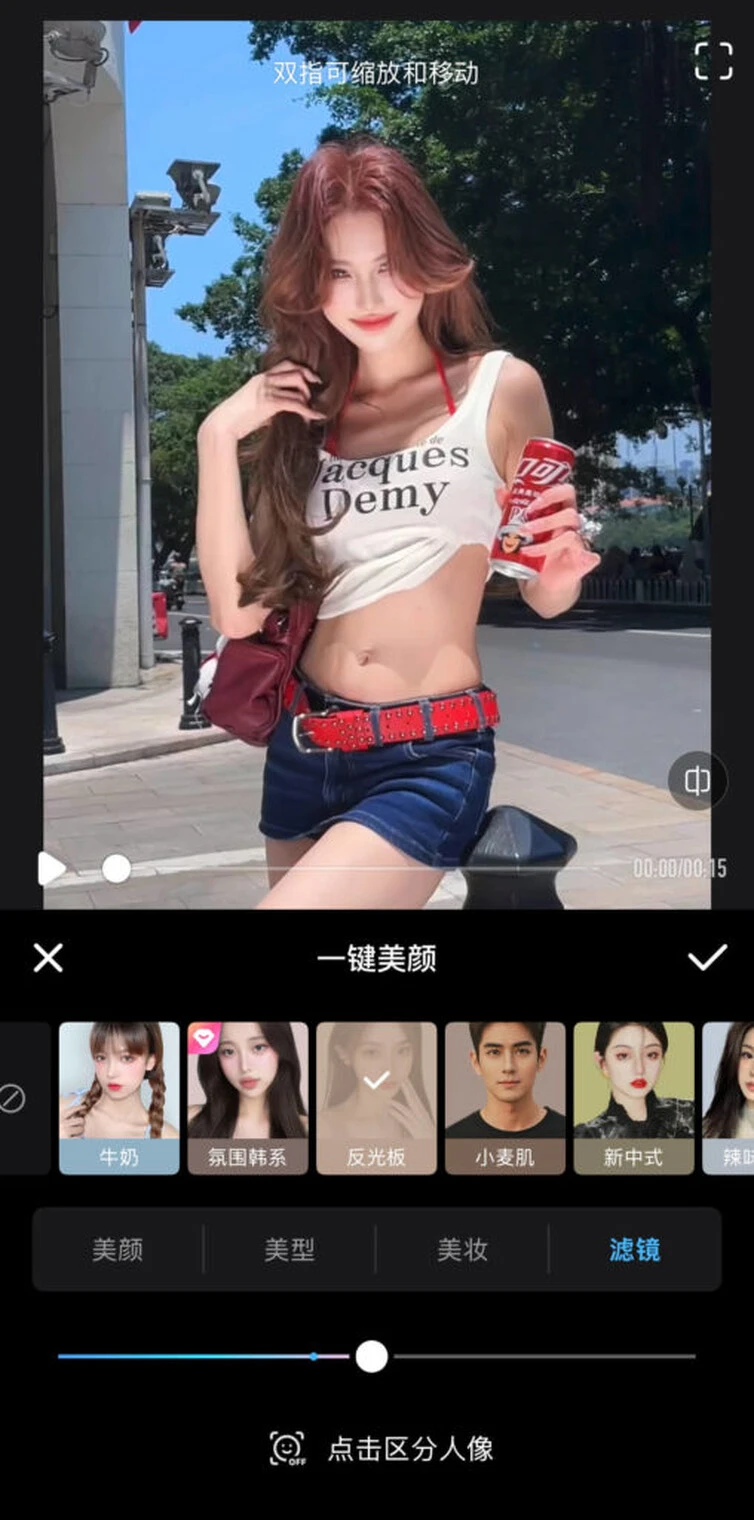Apply the 新中式 filter preset
This screenshot has width=754, height=1520.
click(x=633, y=1097)
